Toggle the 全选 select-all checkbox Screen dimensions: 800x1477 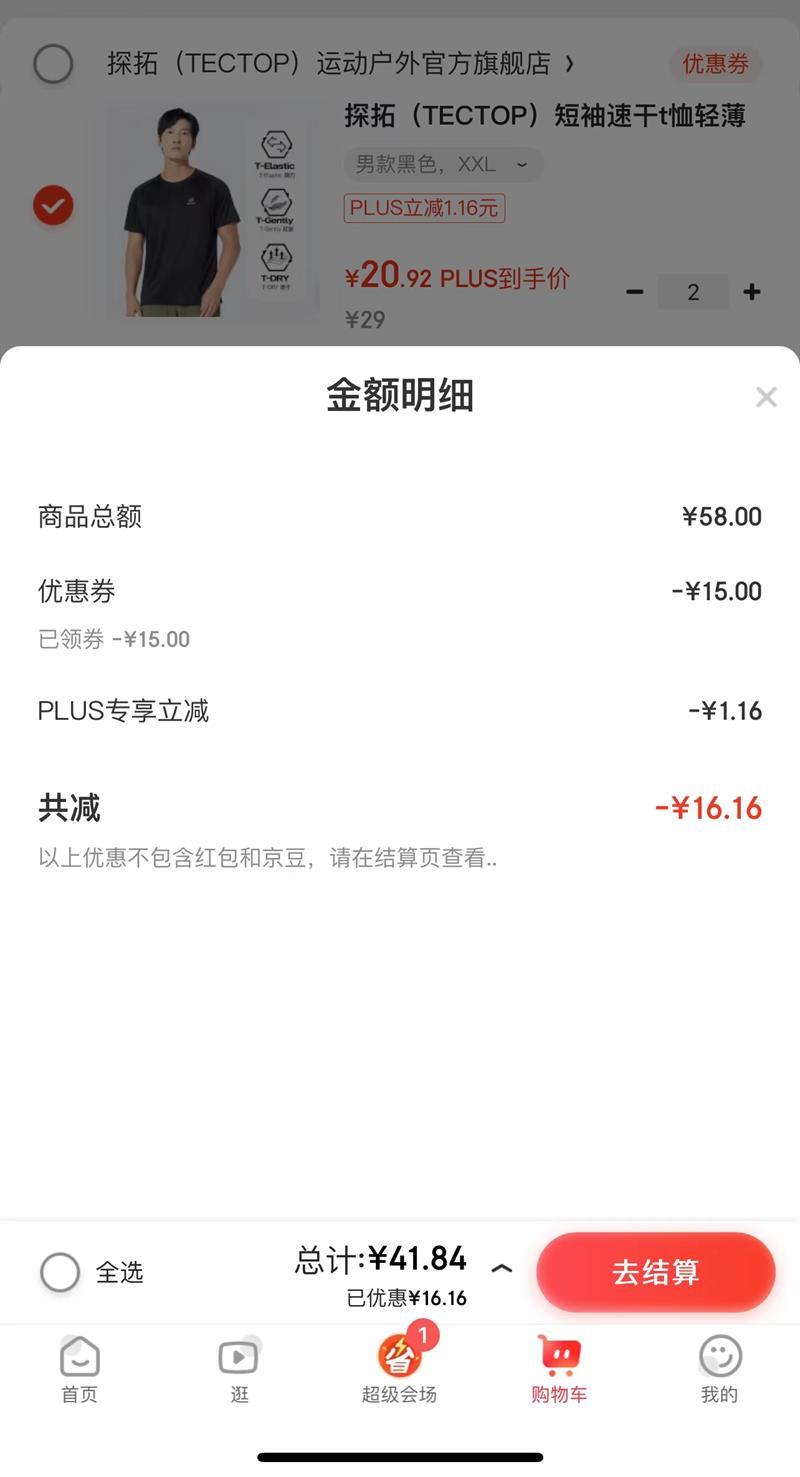coord(60,1272)
